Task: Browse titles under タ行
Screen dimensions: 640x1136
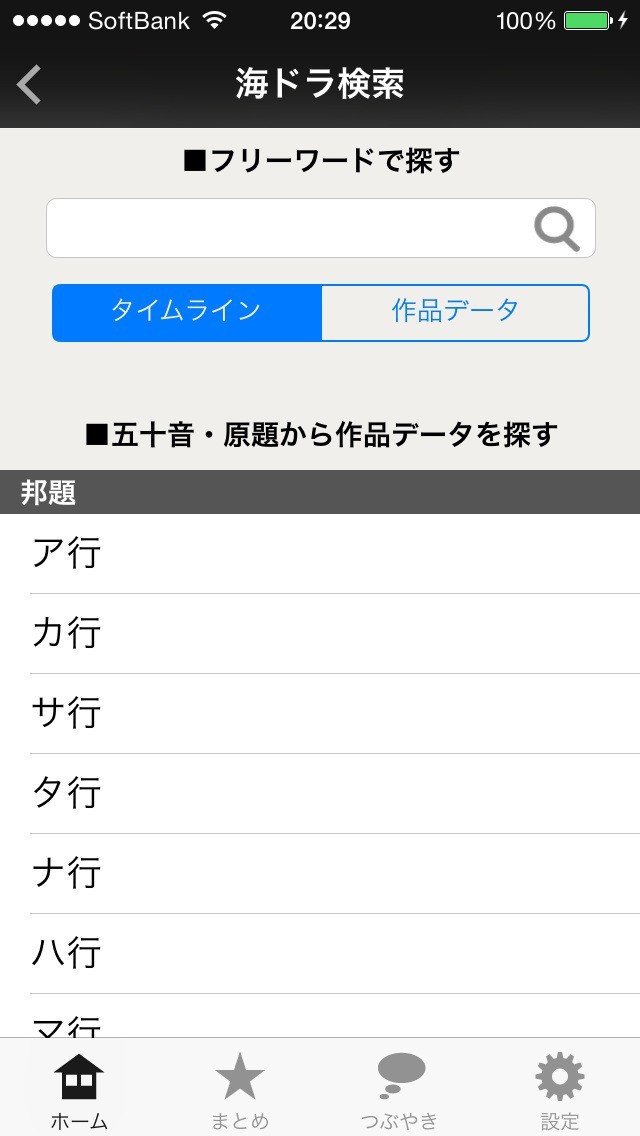Action: click(x=320, y=793)
